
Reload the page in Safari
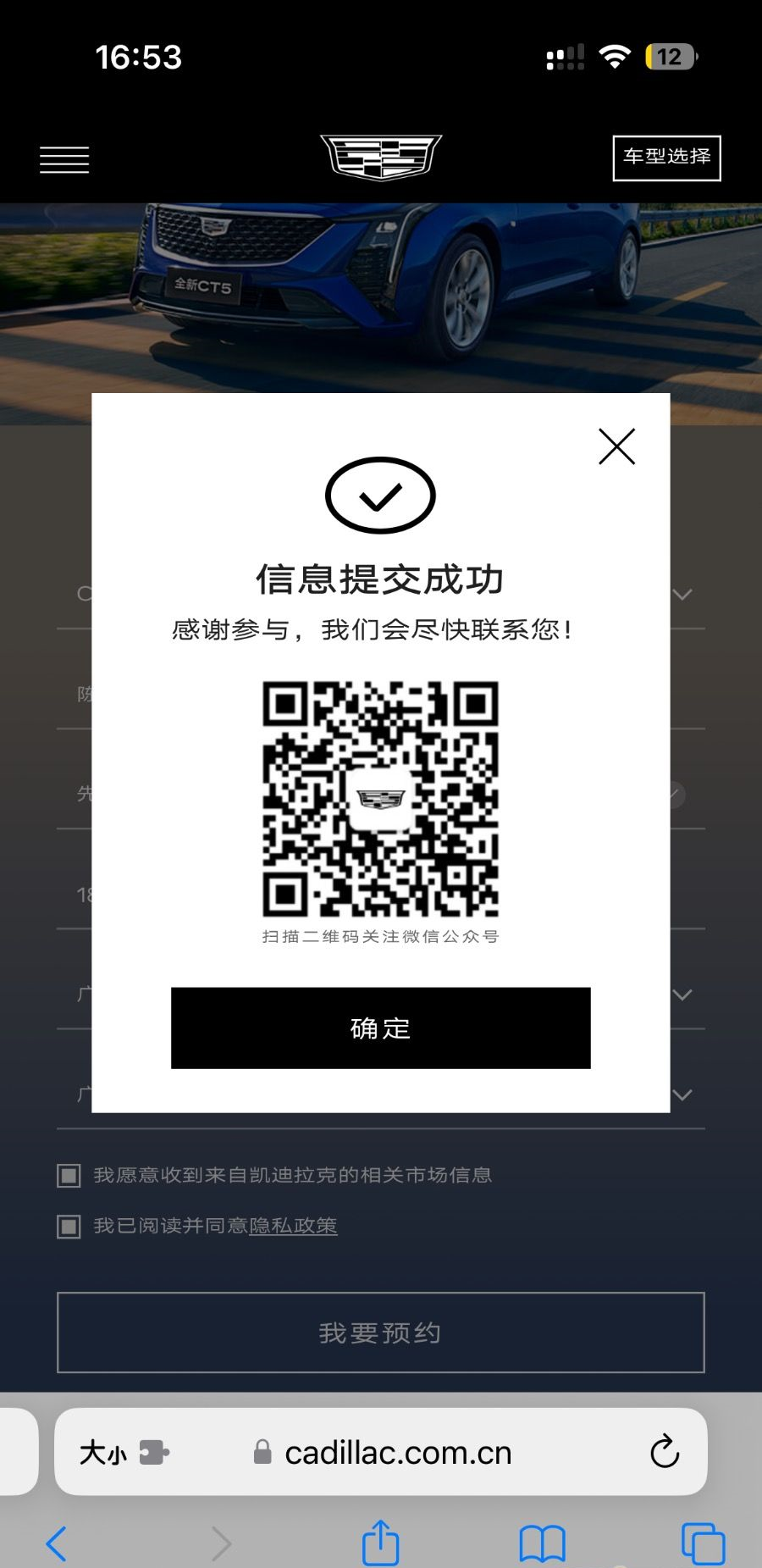click(x=665, y=1452)
